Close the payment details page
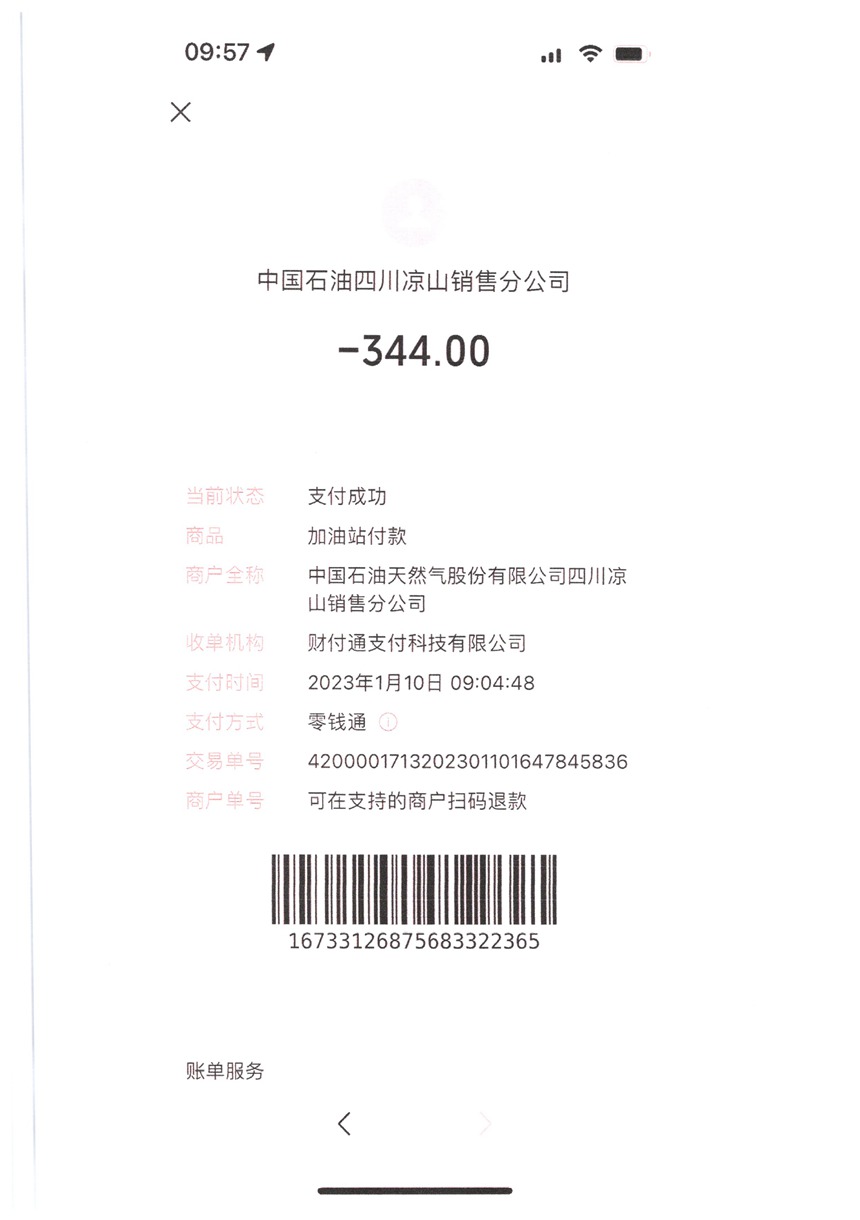The height and width of the screenshot is (1220, 860). pyautogui.click(x=180, y=112)
